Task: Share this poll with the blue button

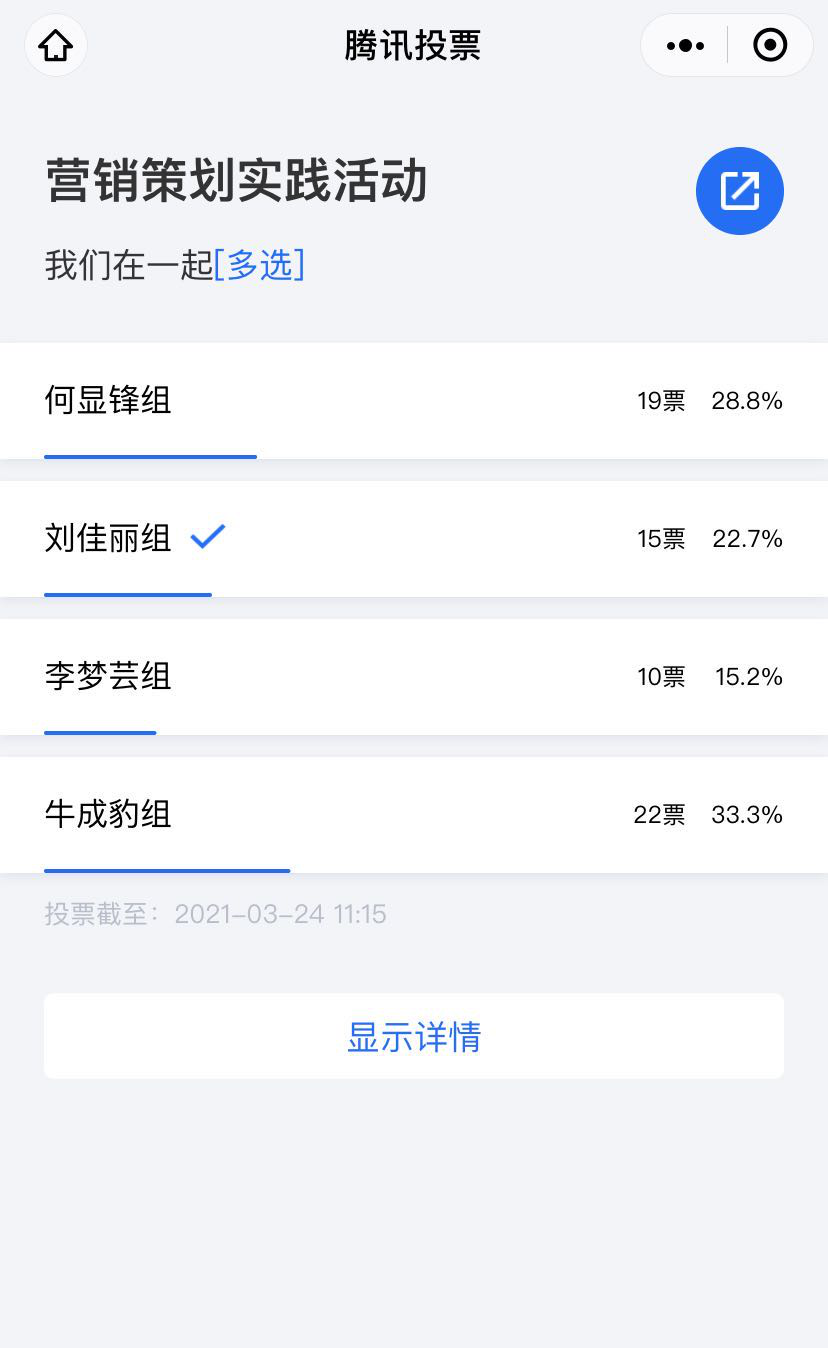Action: coord(739,191)
